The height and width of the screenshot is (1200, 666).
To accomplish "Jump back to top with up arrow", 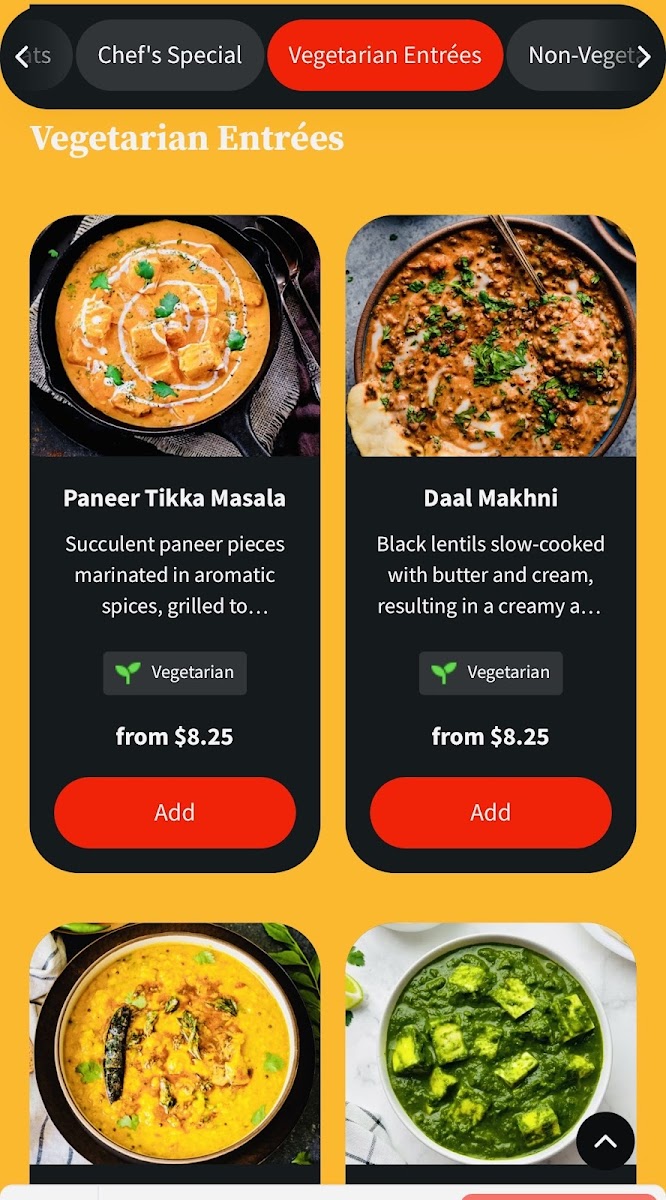I will [605, 1141].
